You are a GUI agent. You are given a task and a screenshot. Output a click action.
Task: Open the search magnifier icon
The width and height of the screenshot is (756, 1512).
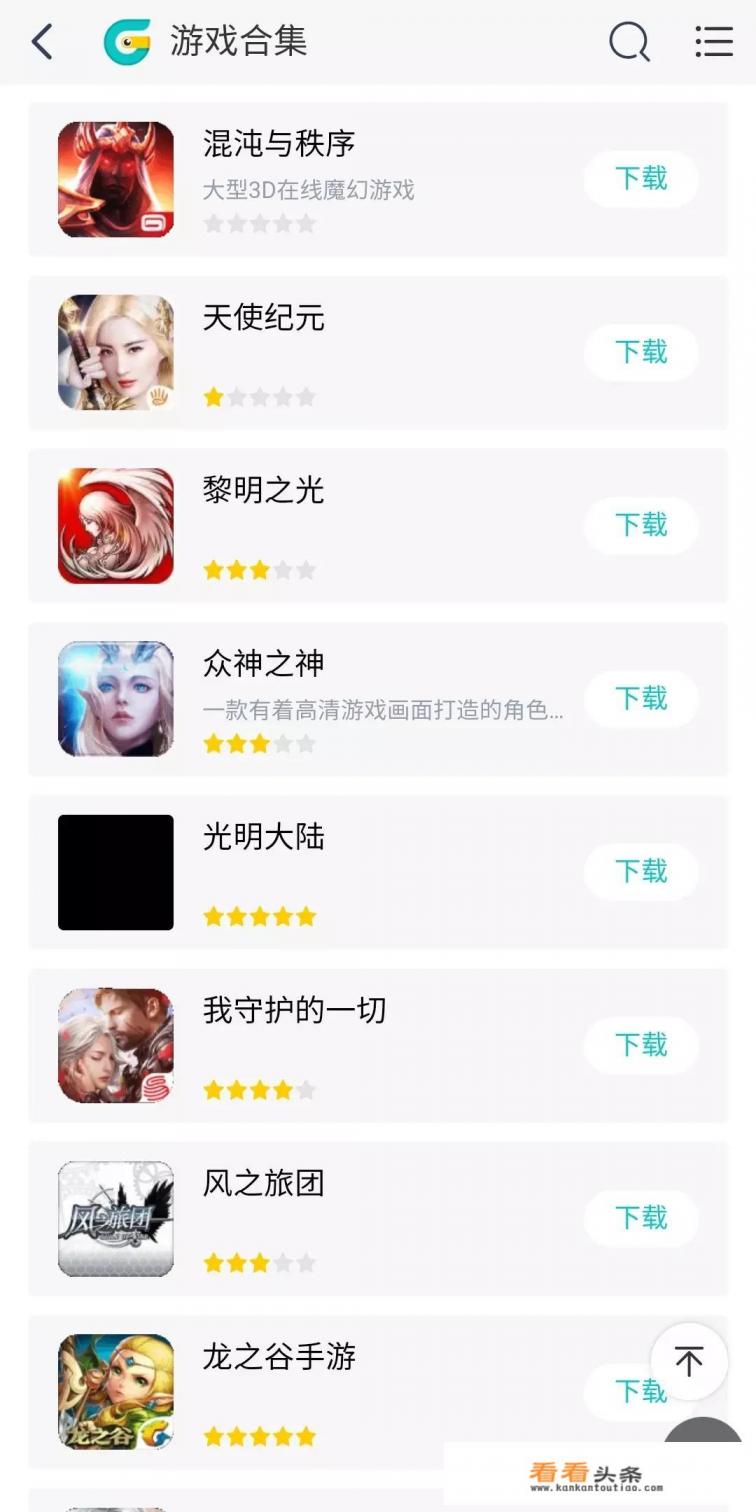pyautogui.click(x=628, y=42)
